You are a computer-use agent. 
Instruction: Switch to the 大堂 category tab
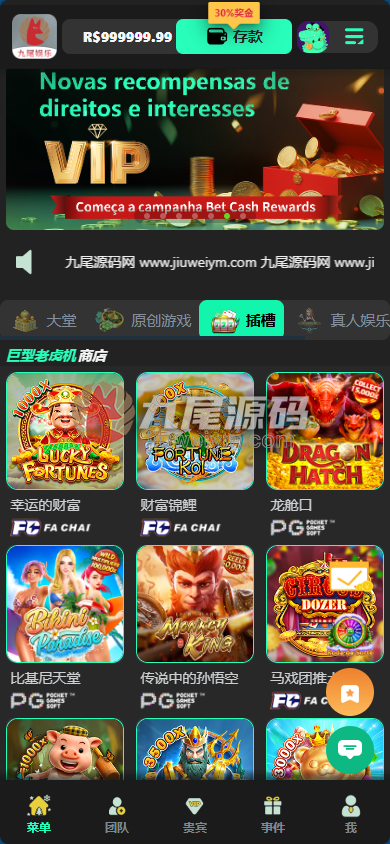pyautogui.click(x=45, y=321)
